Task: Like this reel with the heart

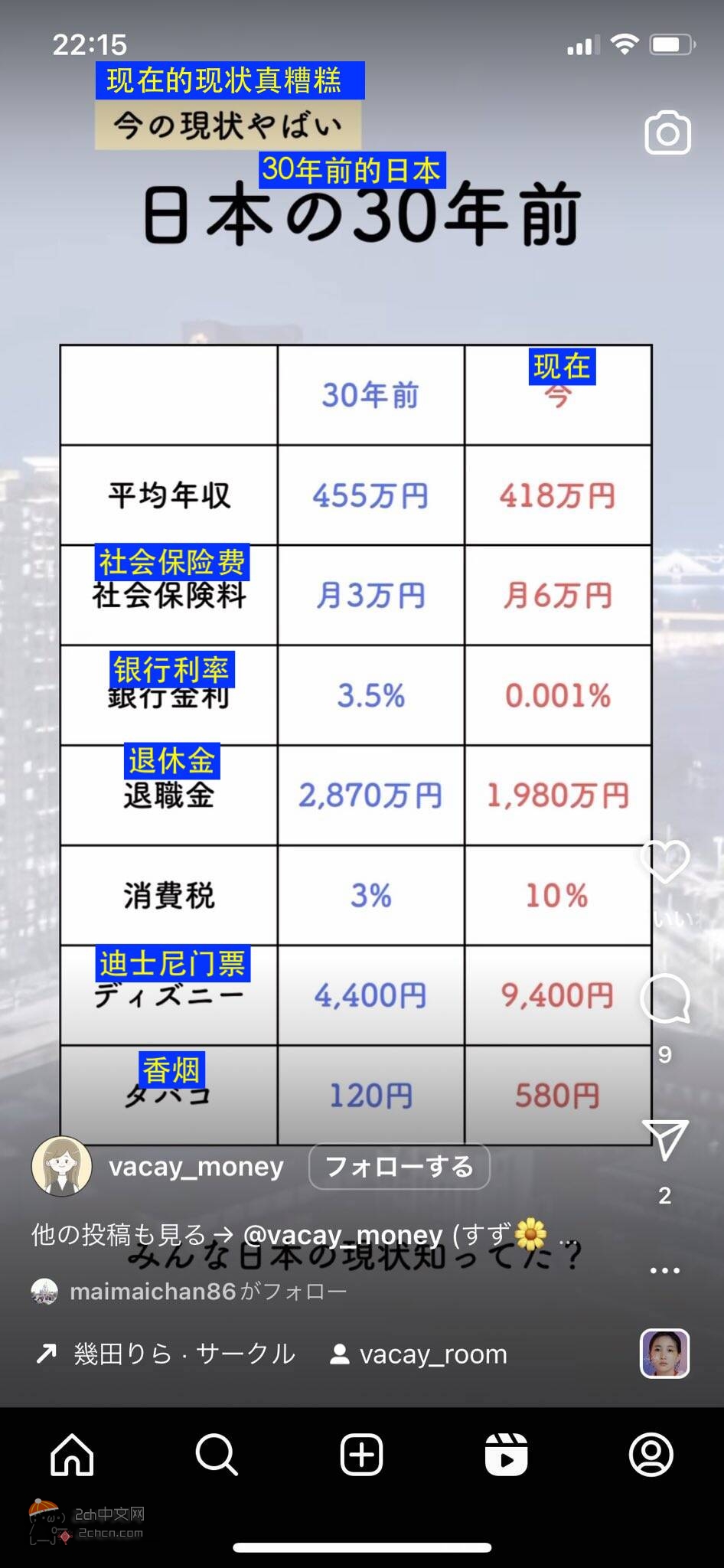Action: [664, 861]
